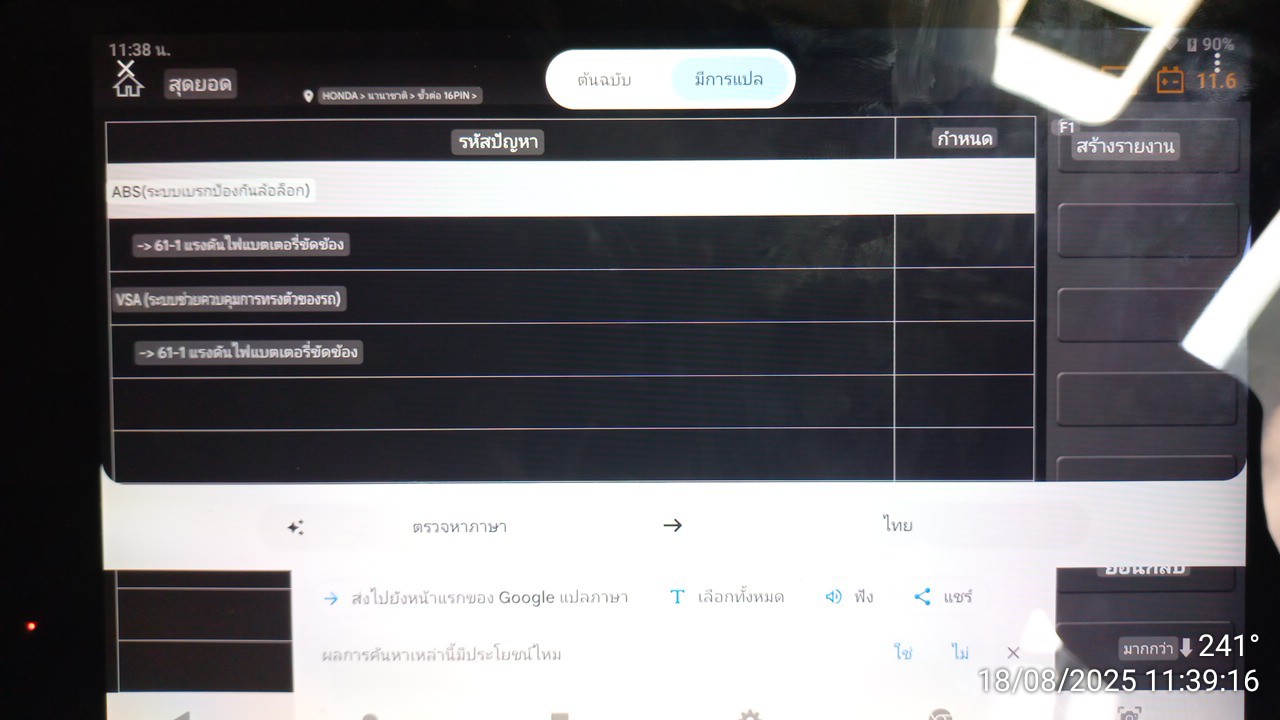Switch to the ต้นฉบับ original view
Viewport: 1280px width, 720px height.
[x=604, y=79]
